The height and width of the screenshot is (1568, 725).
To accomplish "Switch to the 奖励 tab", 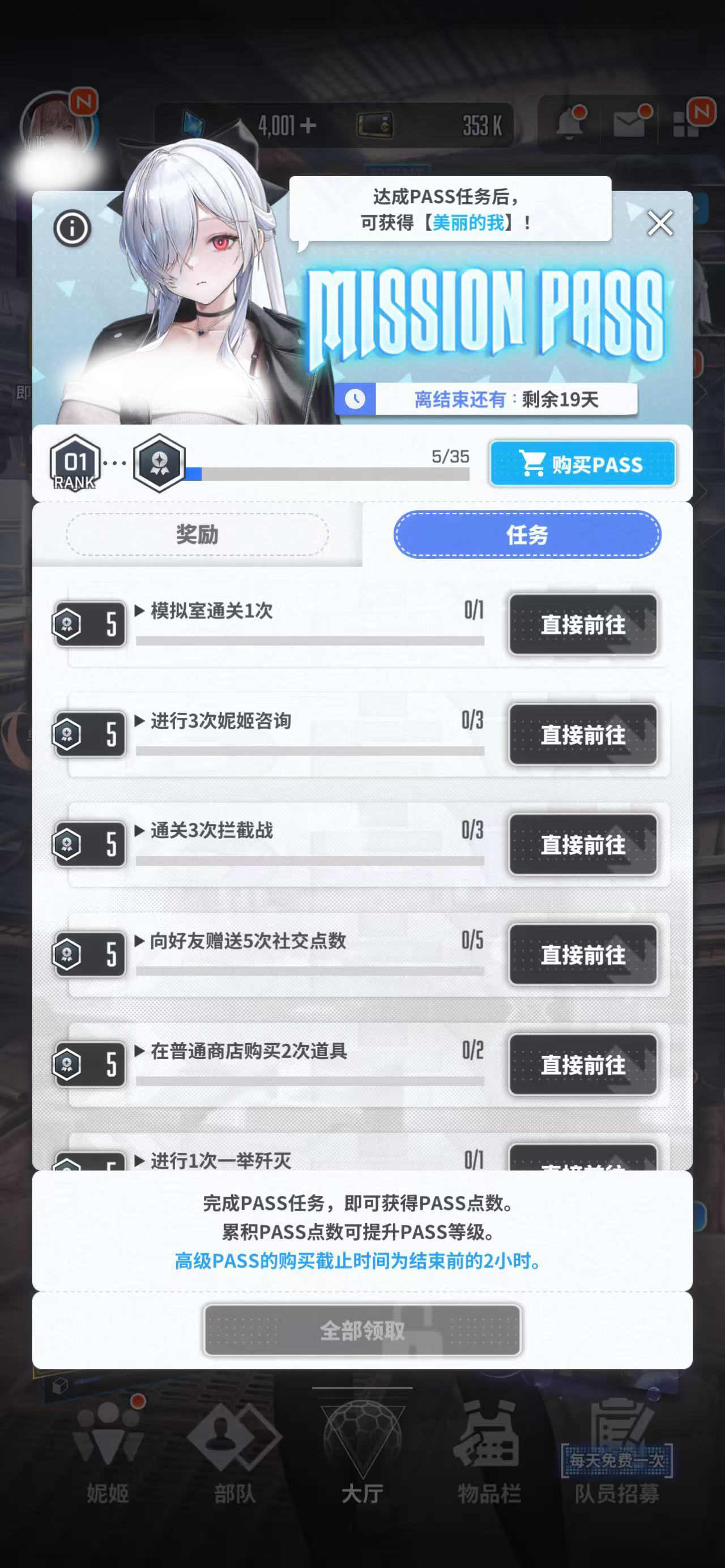I will pyautogui.click(x=197, y=535).
